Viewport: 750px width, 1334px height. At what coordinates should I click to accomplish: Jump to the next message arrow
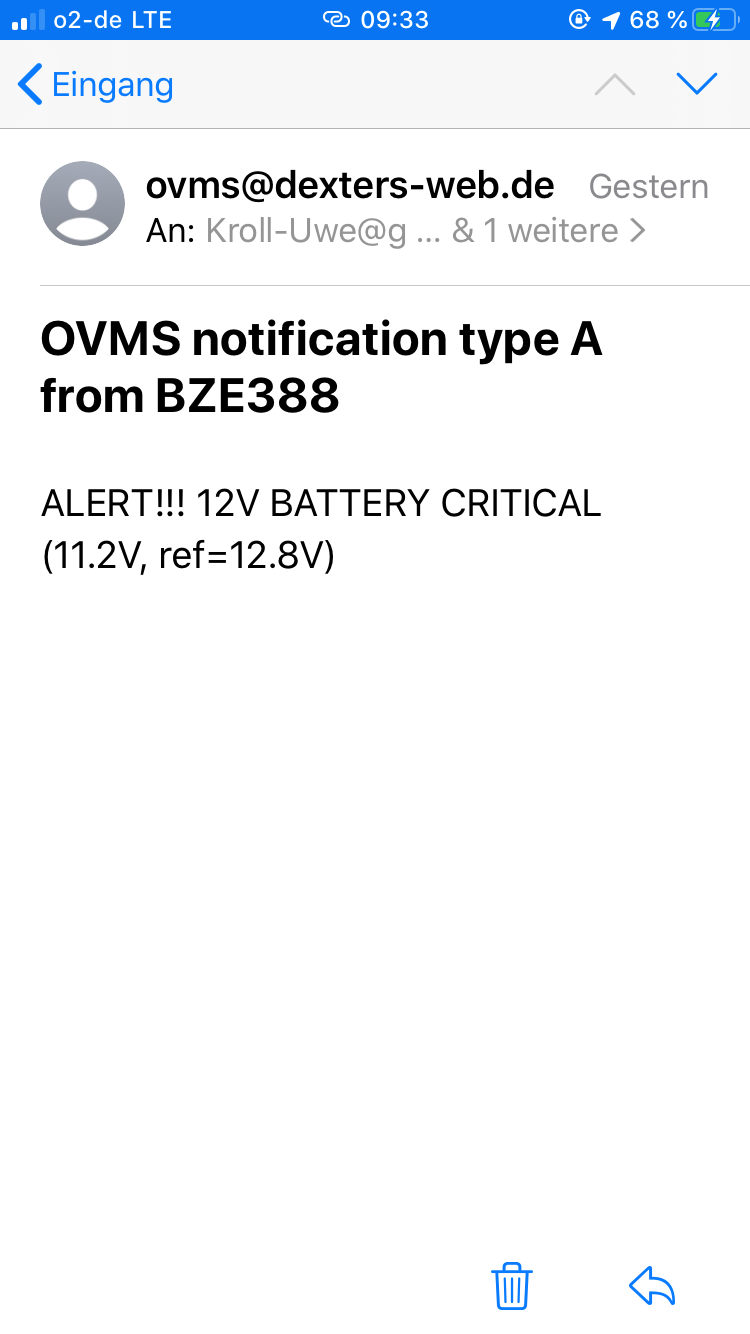pyautogui.click(x=696, y=84)
